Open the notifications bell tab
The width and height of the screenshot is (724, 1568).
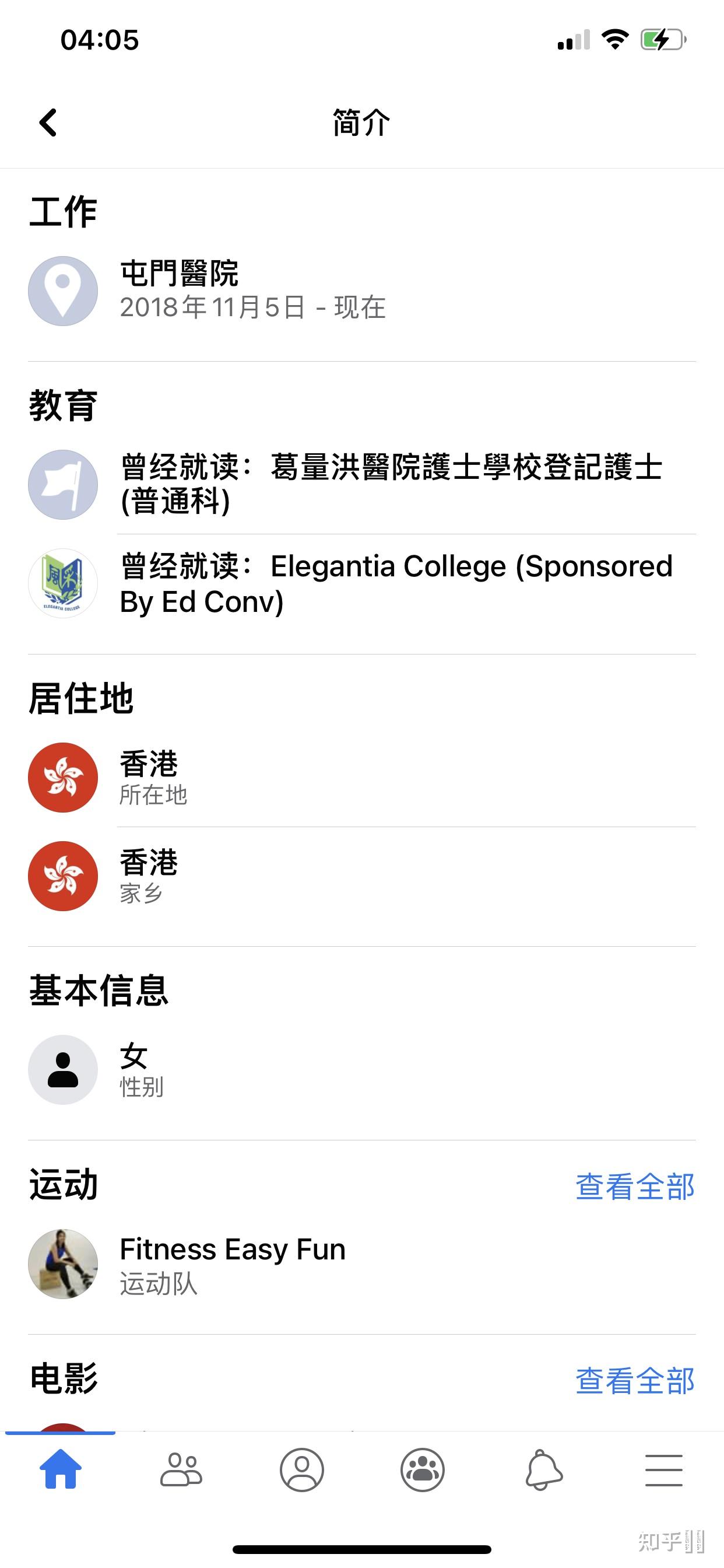[543, 1469]
